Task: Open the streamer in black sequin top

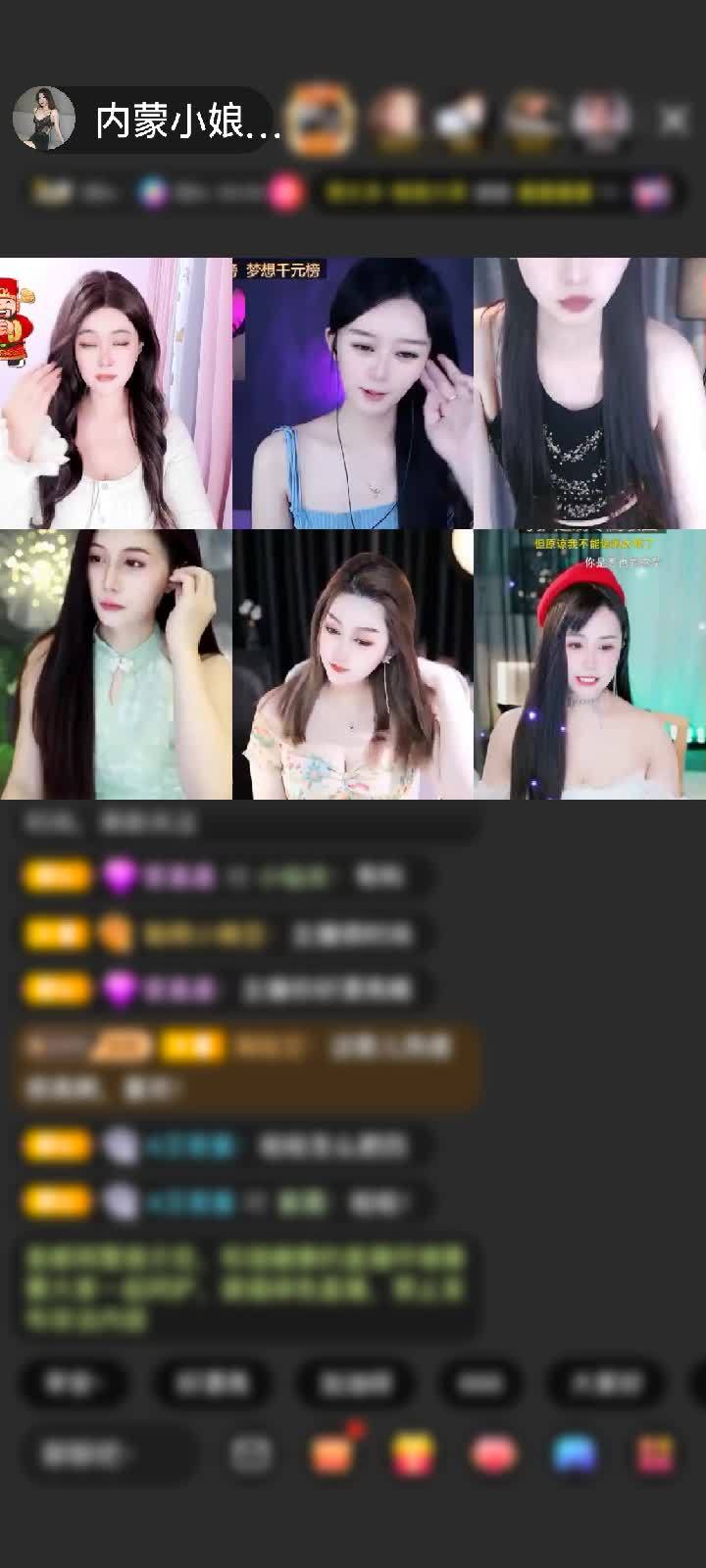Action: click(x=589, y=394)
